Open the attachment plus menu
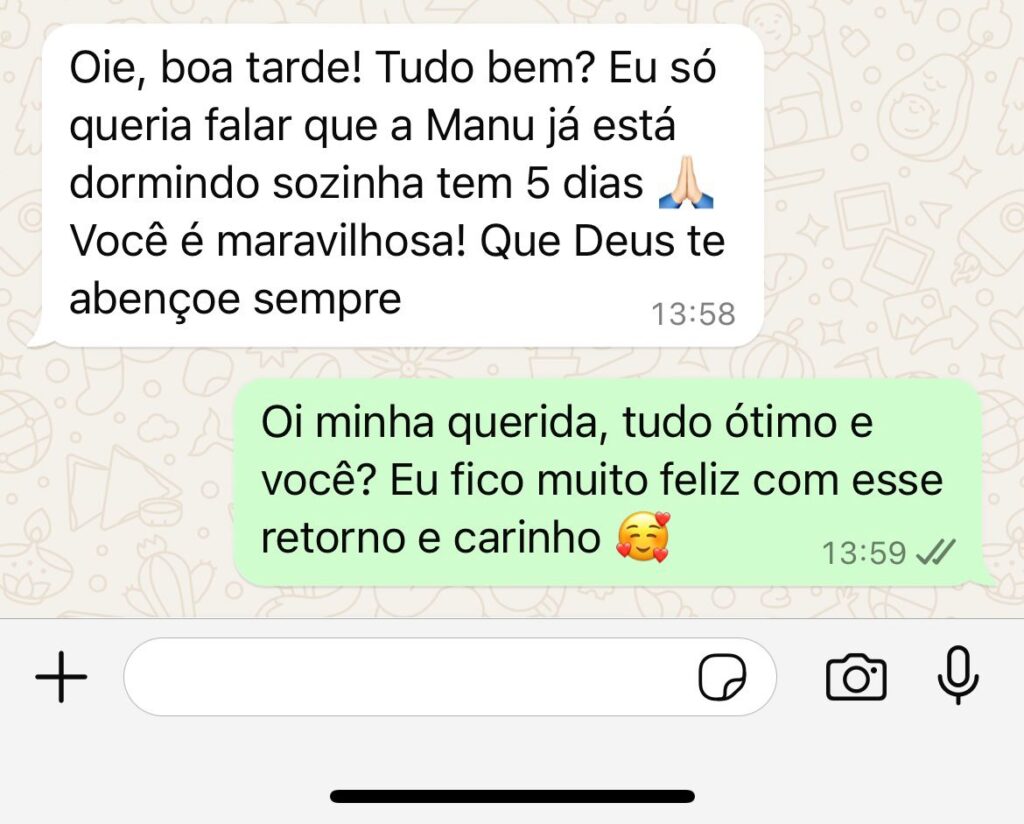 pos(61,677)
